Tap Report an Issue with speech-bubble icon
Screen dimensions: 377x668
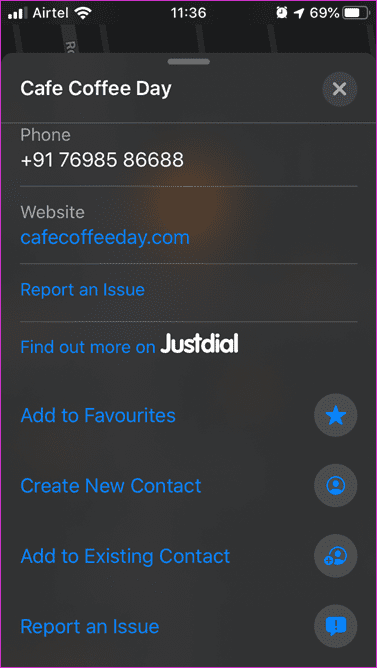188,627
